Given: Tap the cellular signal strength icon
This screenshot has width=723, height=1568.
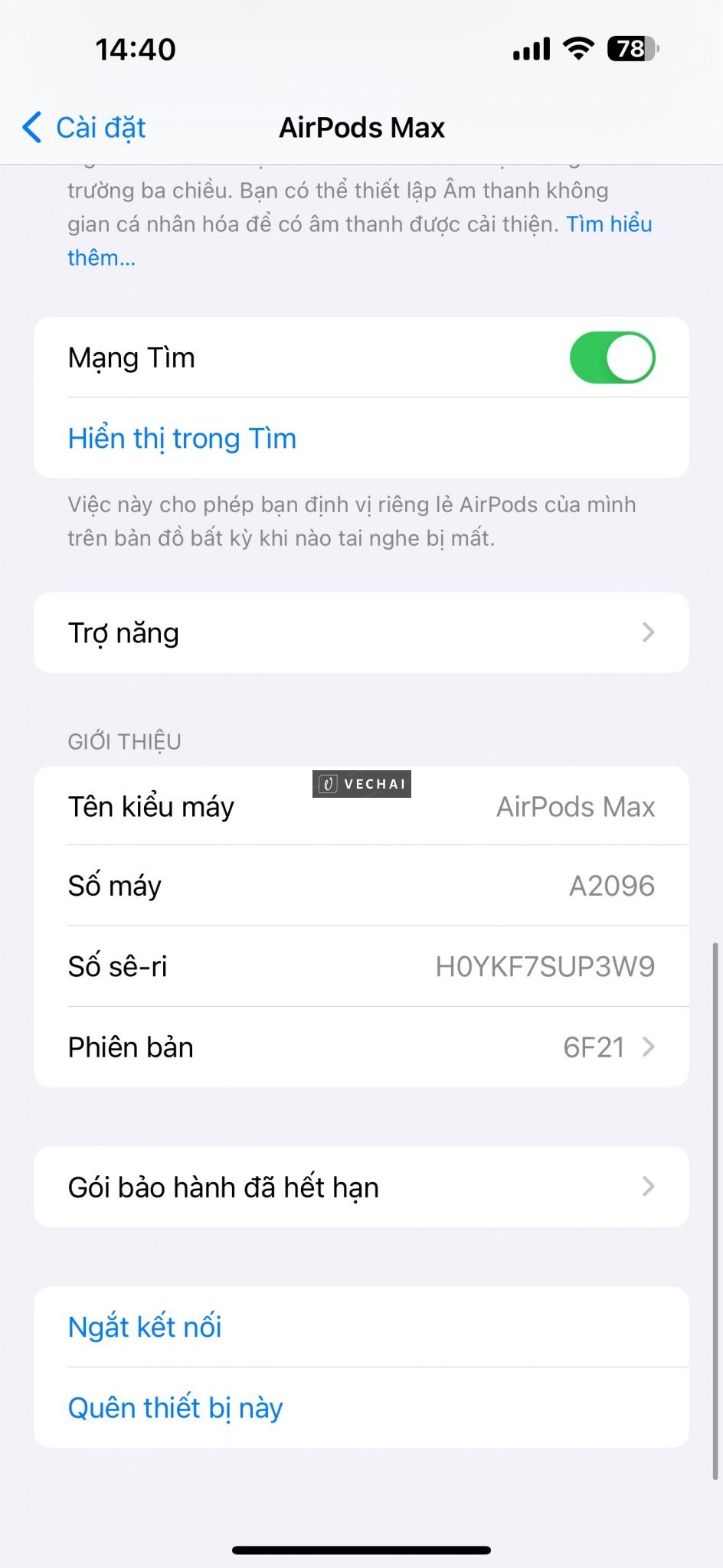Looking at the screenshot, I should [x=532, y=47].
